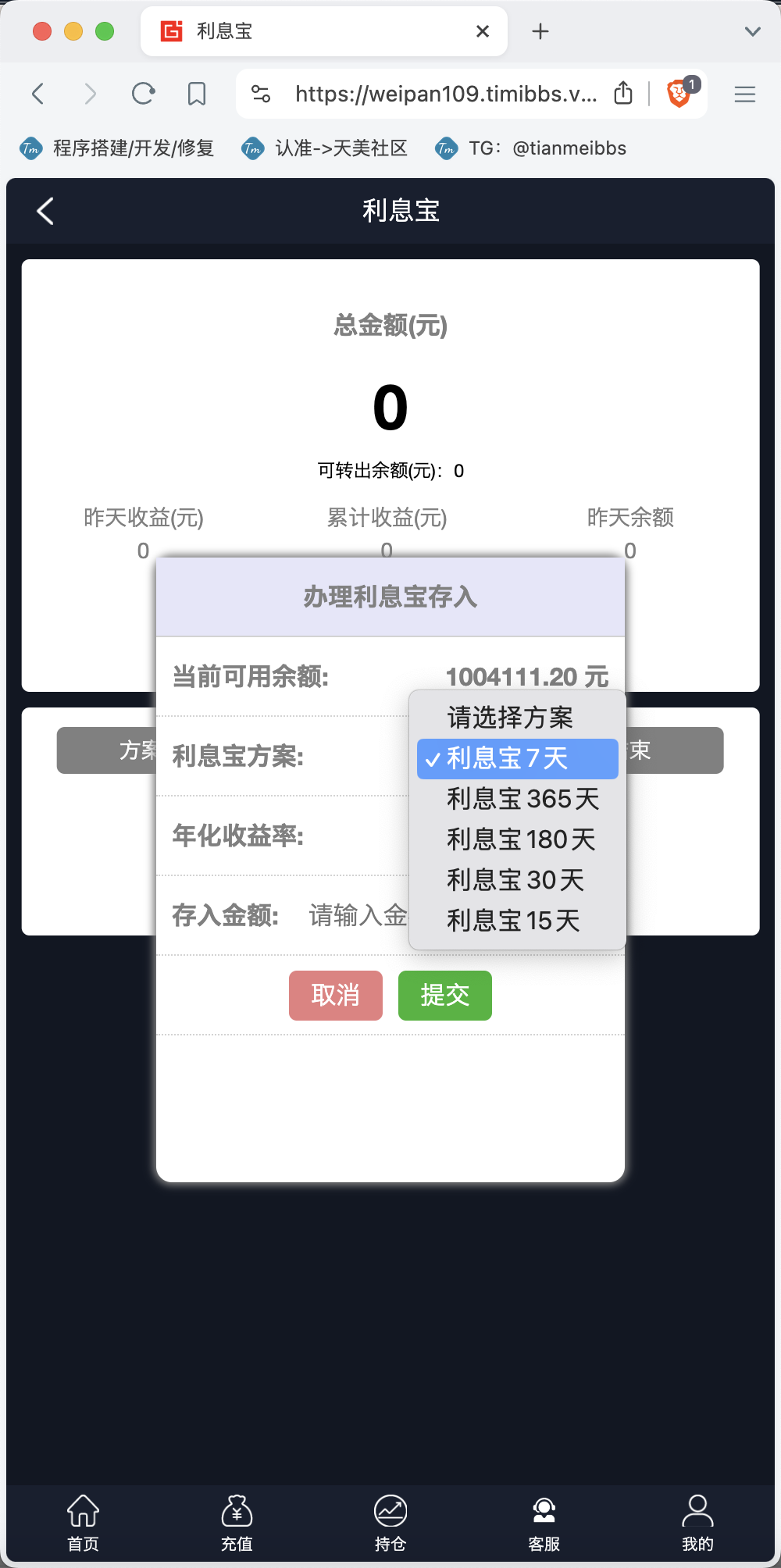Screen dimensions: 781x1568
Task: Select the 请选择方案 placeholder option
Action: (x=517, y=718)
